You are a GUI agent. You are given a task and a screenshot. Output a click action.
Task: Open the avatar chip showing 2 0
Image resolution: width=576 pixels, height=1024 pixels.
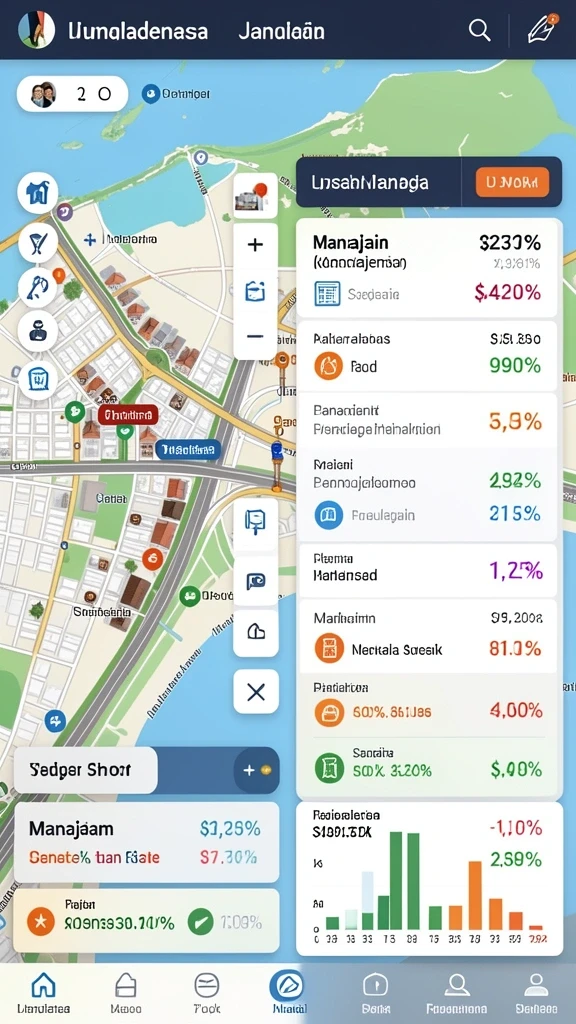[x=72, y=94]
